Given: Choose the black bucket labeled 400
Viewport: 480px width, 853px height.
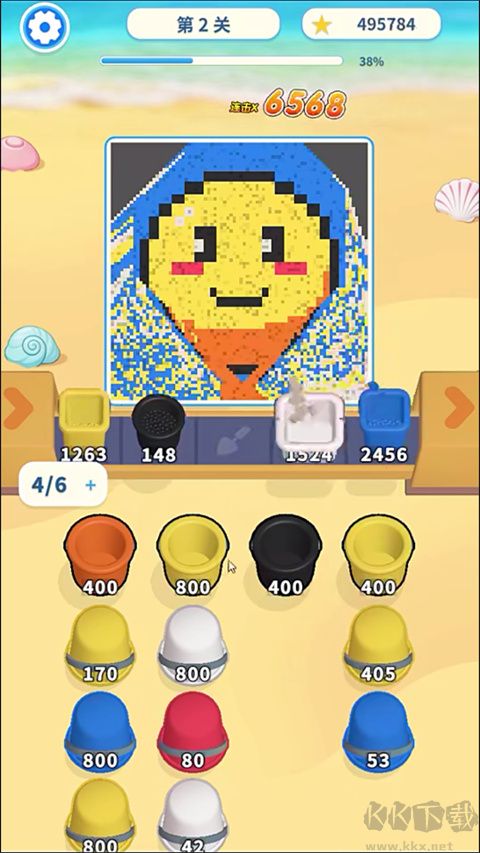Looking at the screenshot, I should [x=286, y=554].
